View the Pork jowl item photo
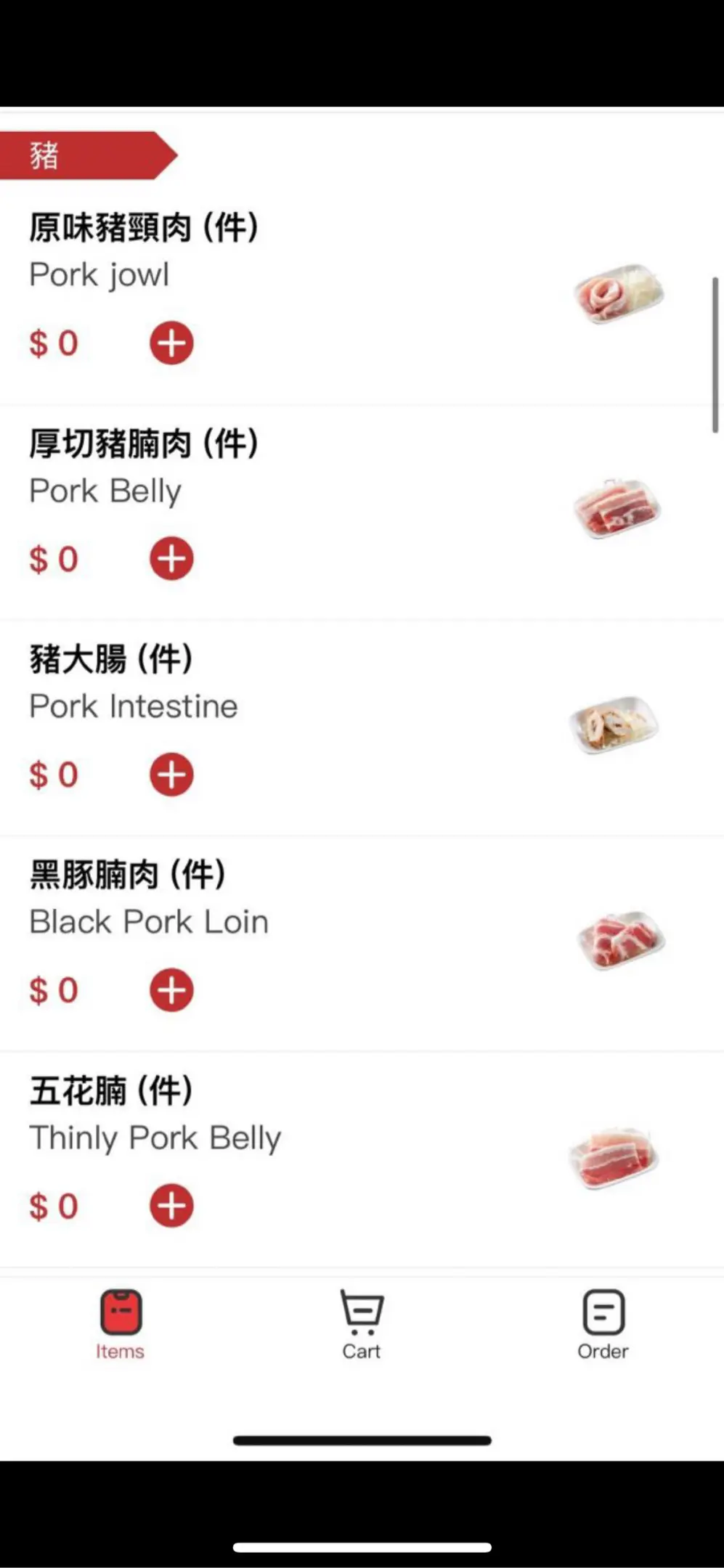 pyautogui.click(x=618, y=294)
